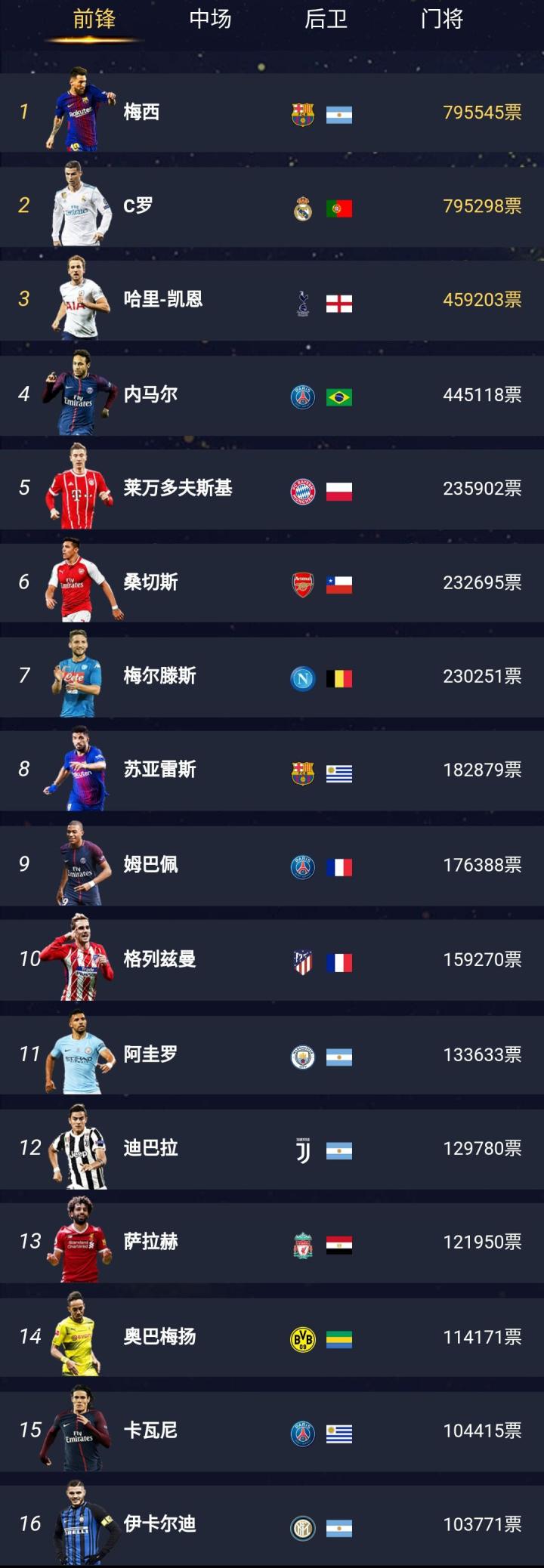Image resolution: width=544 pixels, height=1568 pixels.
Task: Tap the 前锋 tab
Action: click(94, 19)
